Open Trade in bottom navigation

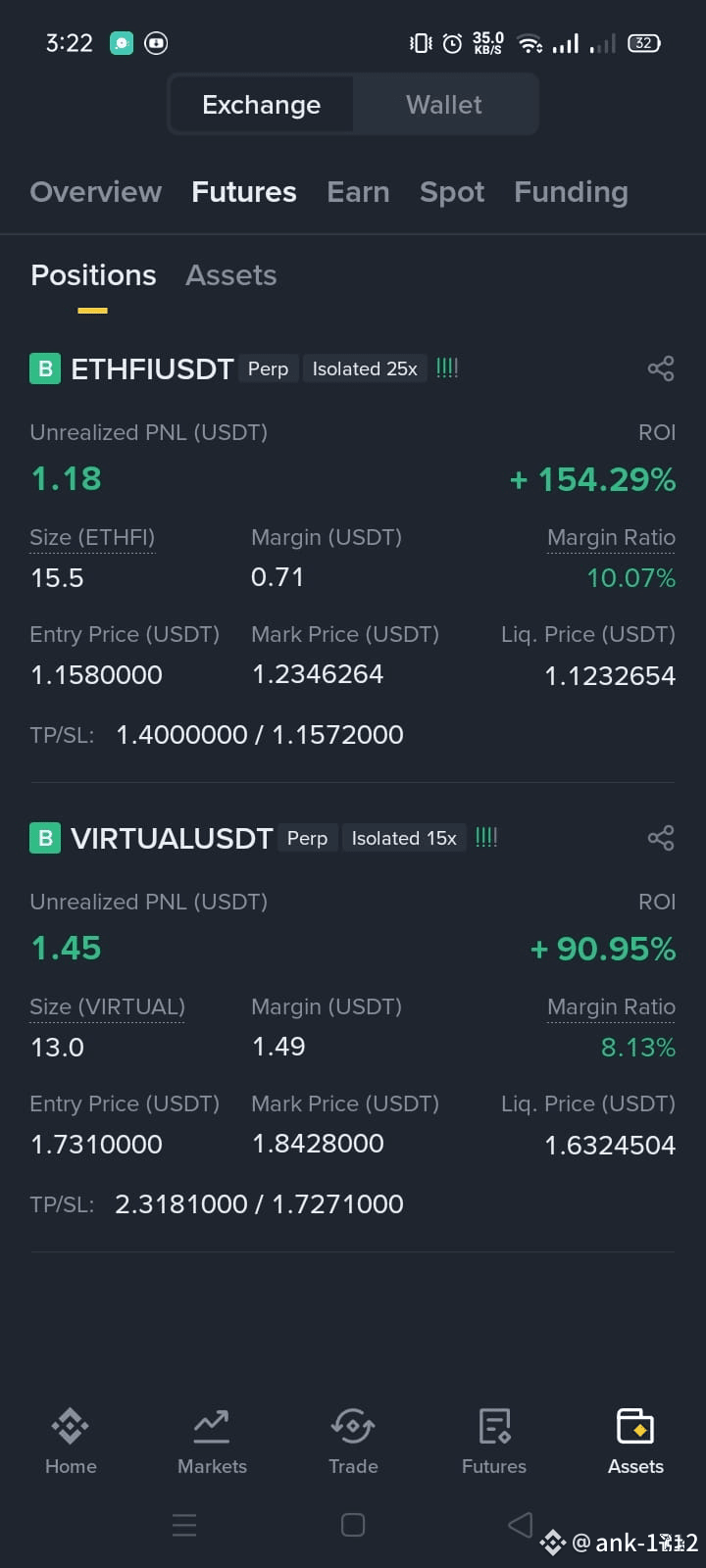tap(353, 1441)
